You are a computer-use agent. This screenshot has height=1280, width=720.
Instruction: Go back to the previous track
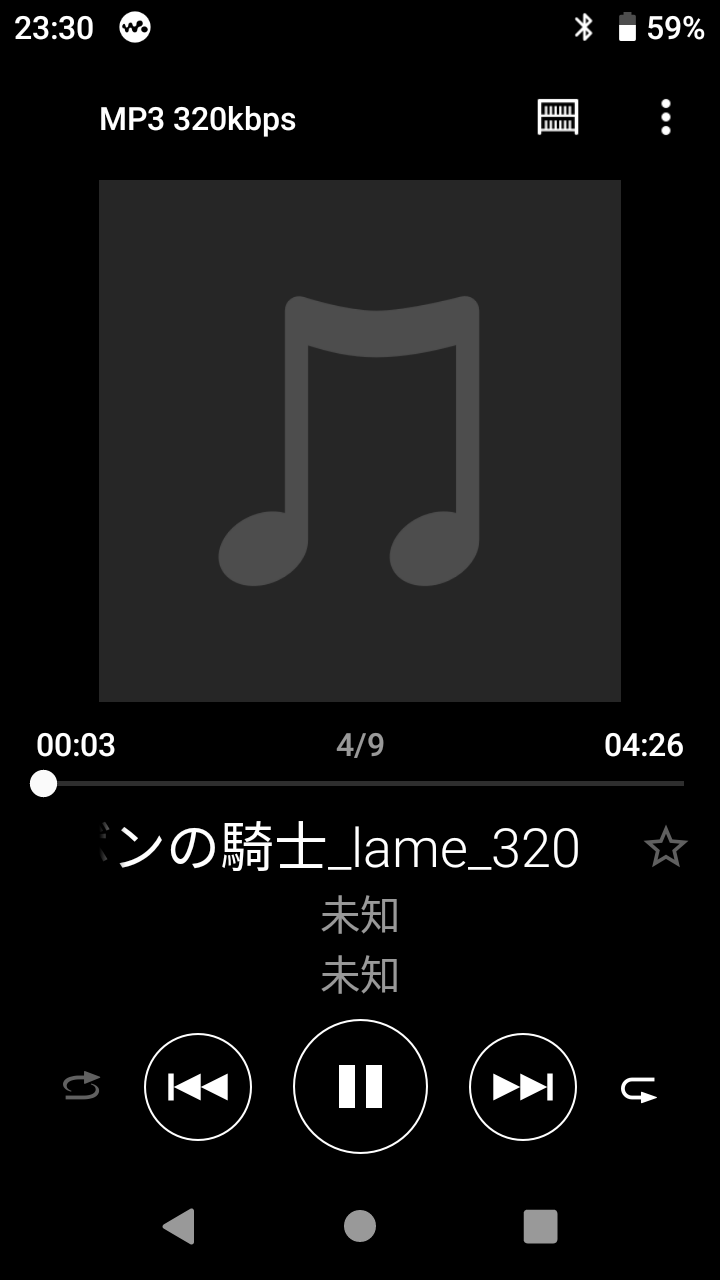point(198,1087)
